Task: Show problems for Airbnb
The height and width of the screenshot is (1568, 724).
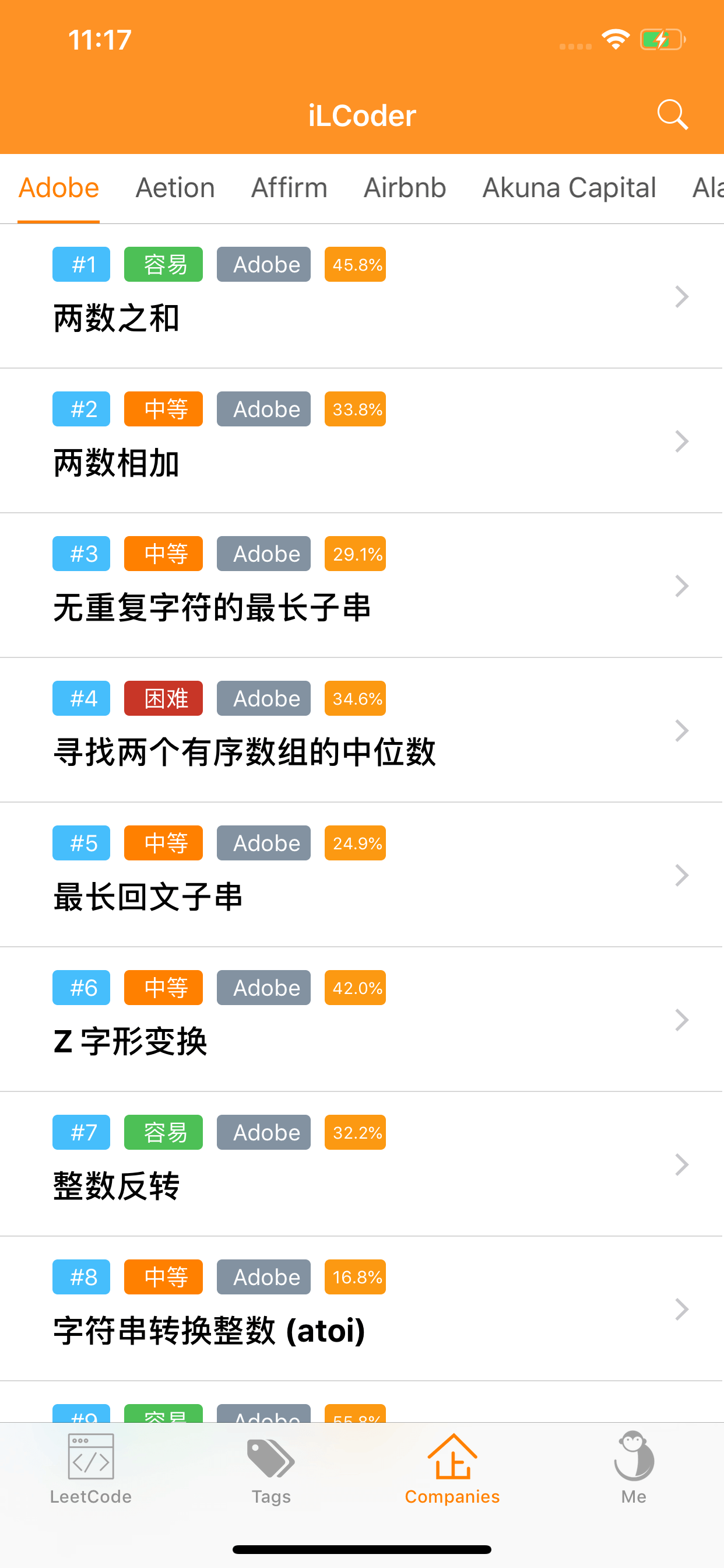Action: pyautogui.click(x=405, y=187)
